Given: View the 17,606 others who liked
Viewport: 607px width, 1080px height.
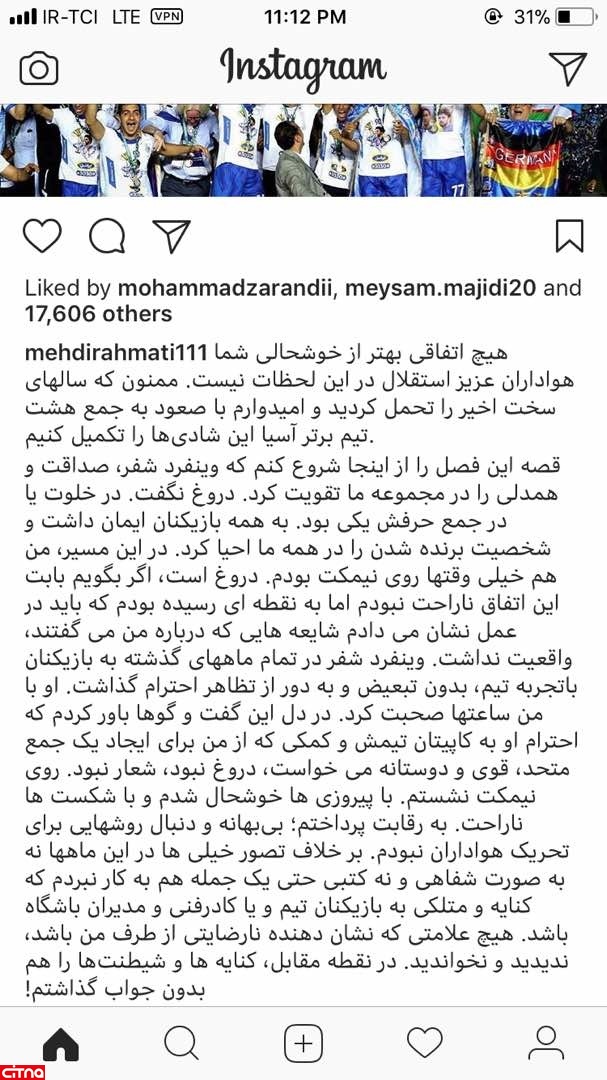Looking at the screenshot, I should [x=97, y=314].
